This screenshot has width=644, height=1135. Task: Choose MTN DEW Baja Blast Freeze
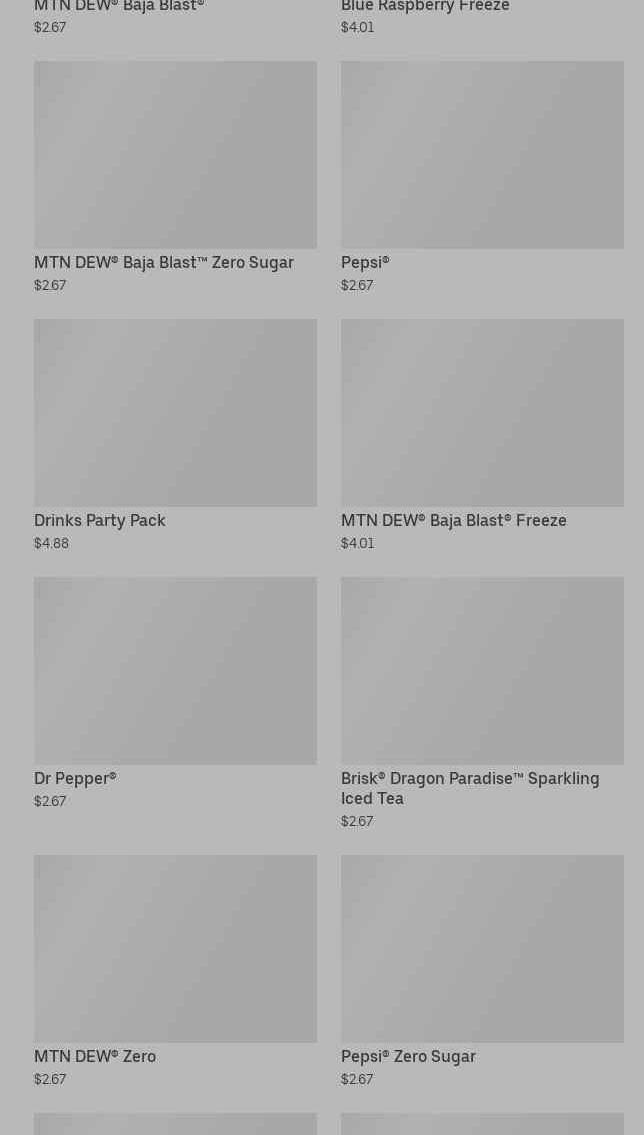(x=482, y=435)
